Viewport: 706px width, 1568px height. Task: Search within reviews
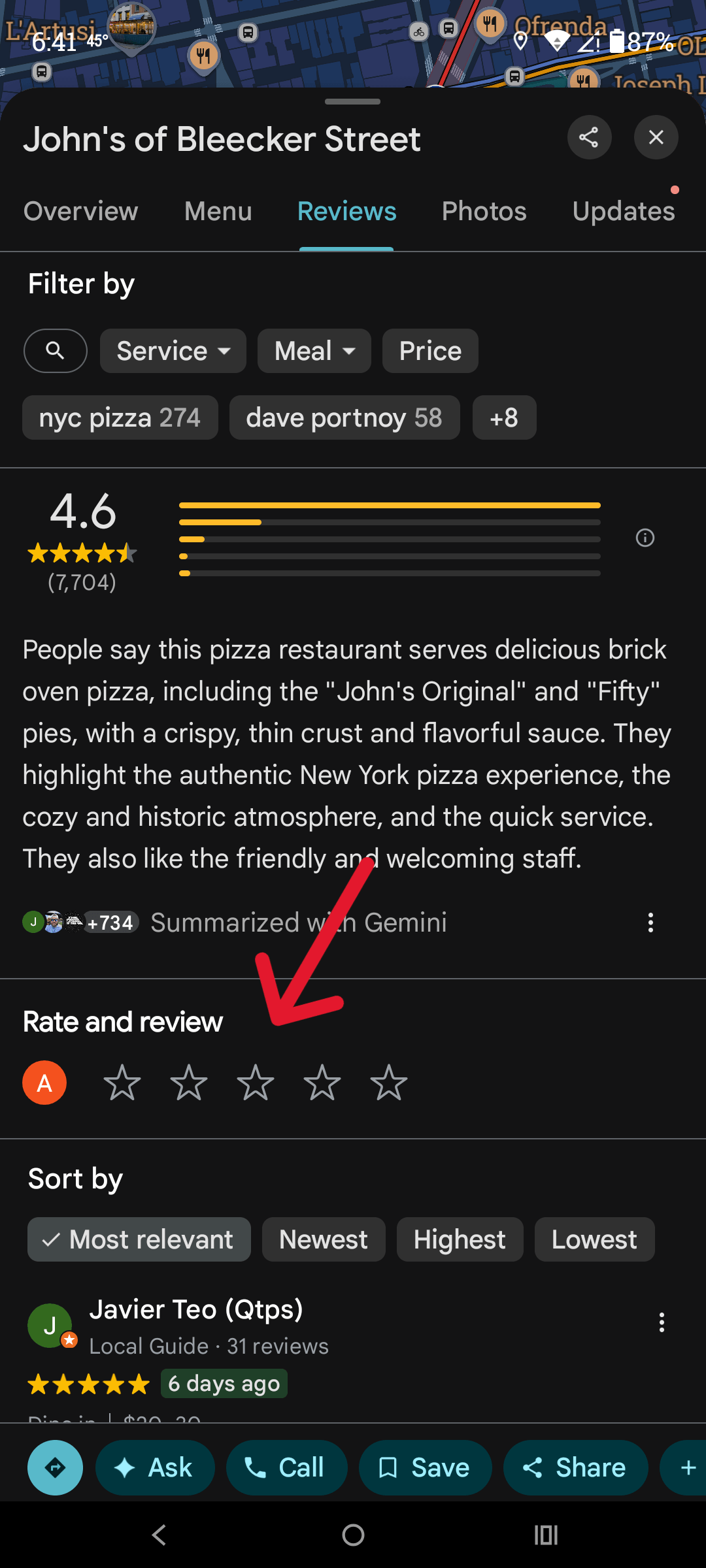(x=56, y=351)
